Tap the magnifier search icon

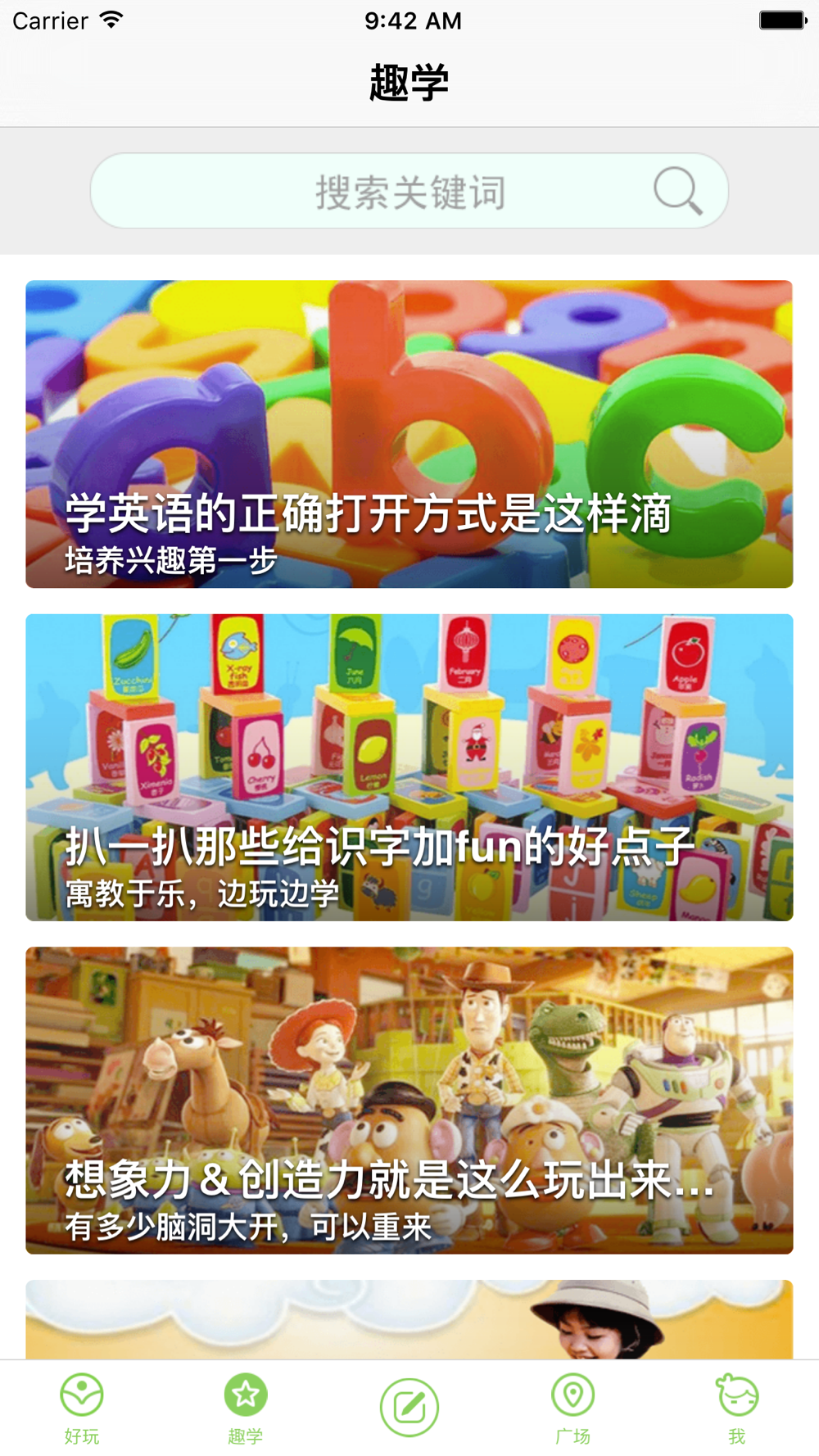(x=677, y=191)
